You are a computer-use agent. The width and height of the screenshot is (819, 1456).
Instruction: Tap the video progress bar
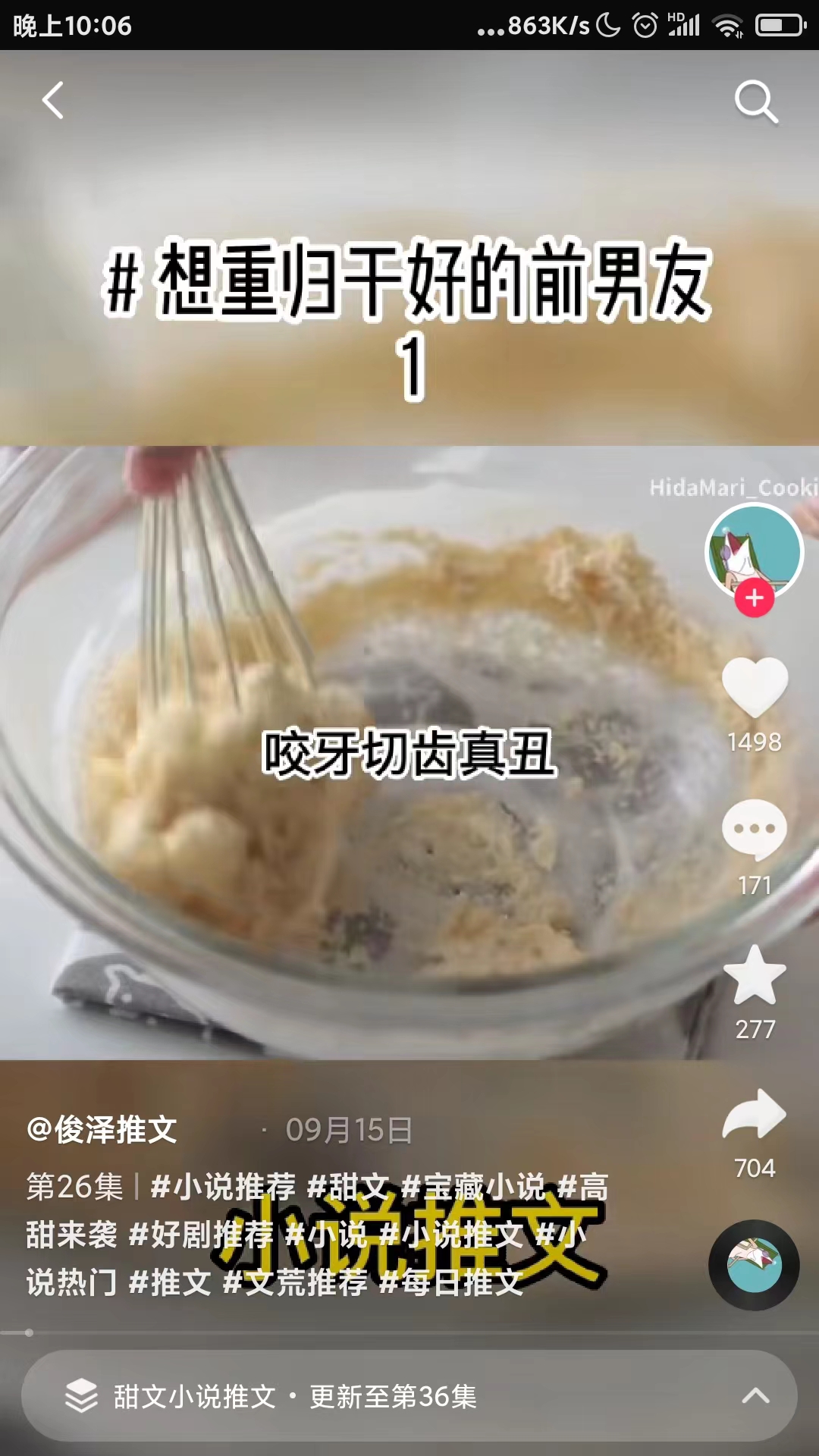409,1332
